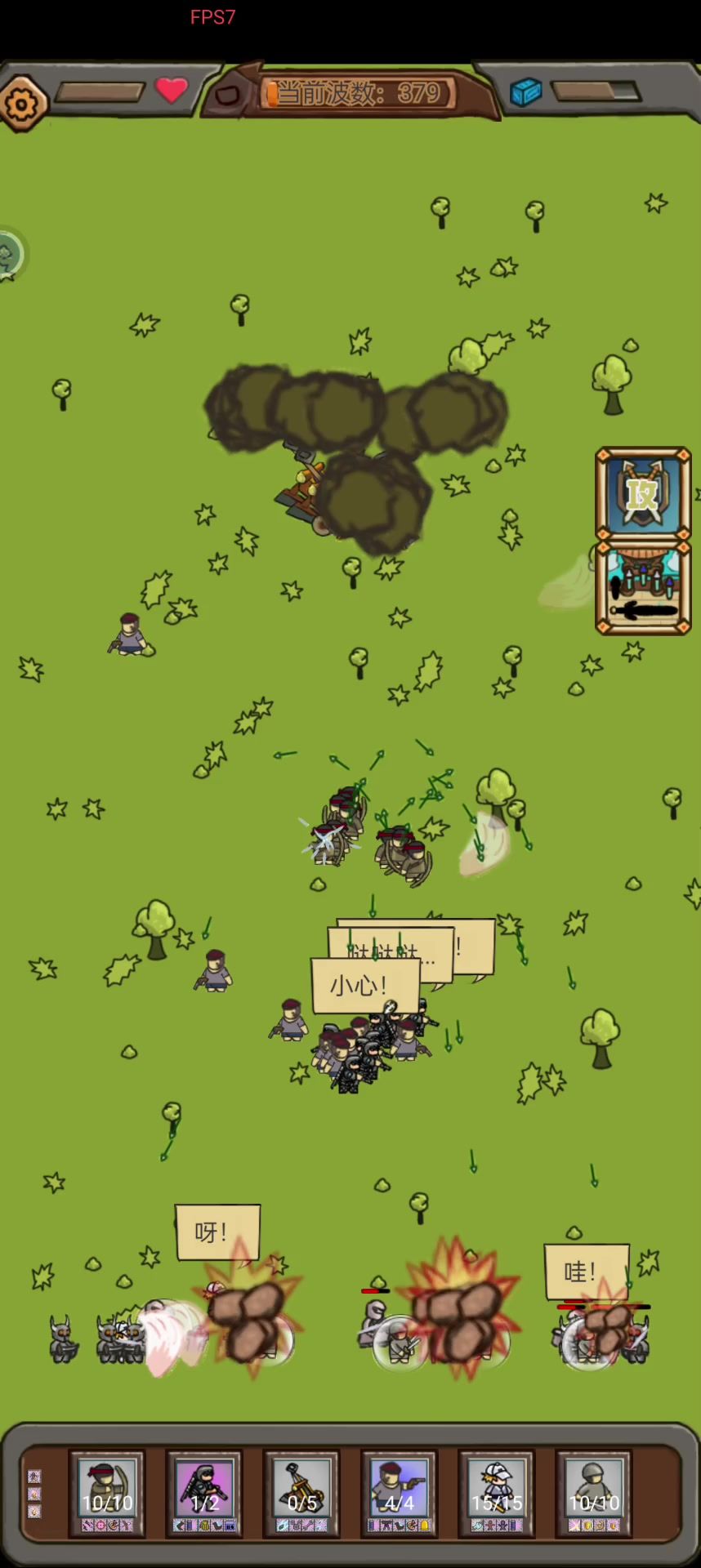
Task: Tap the attack mode button
Action: click(x=643, y=492)
